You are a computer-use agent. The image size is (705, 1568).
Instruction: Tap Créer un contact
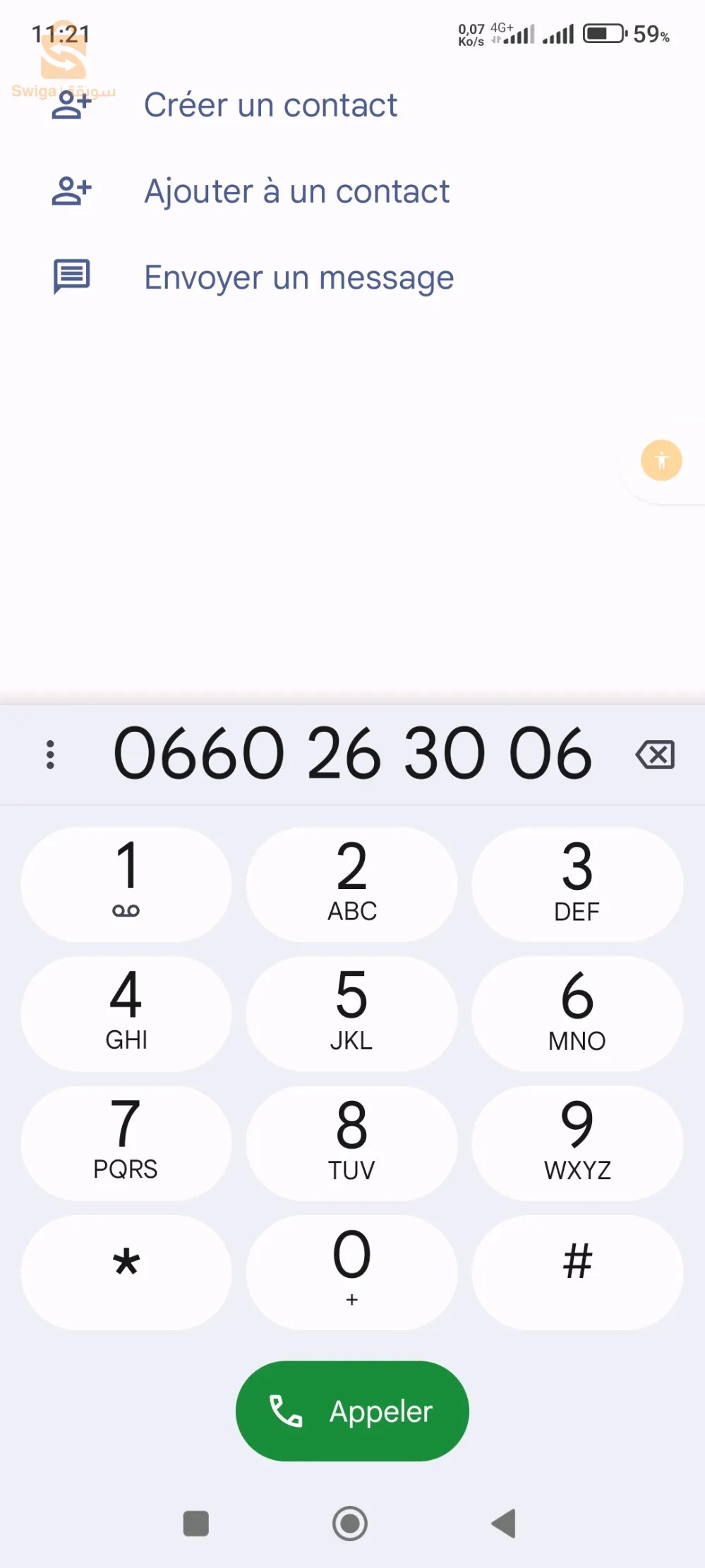tap(270, 106)
